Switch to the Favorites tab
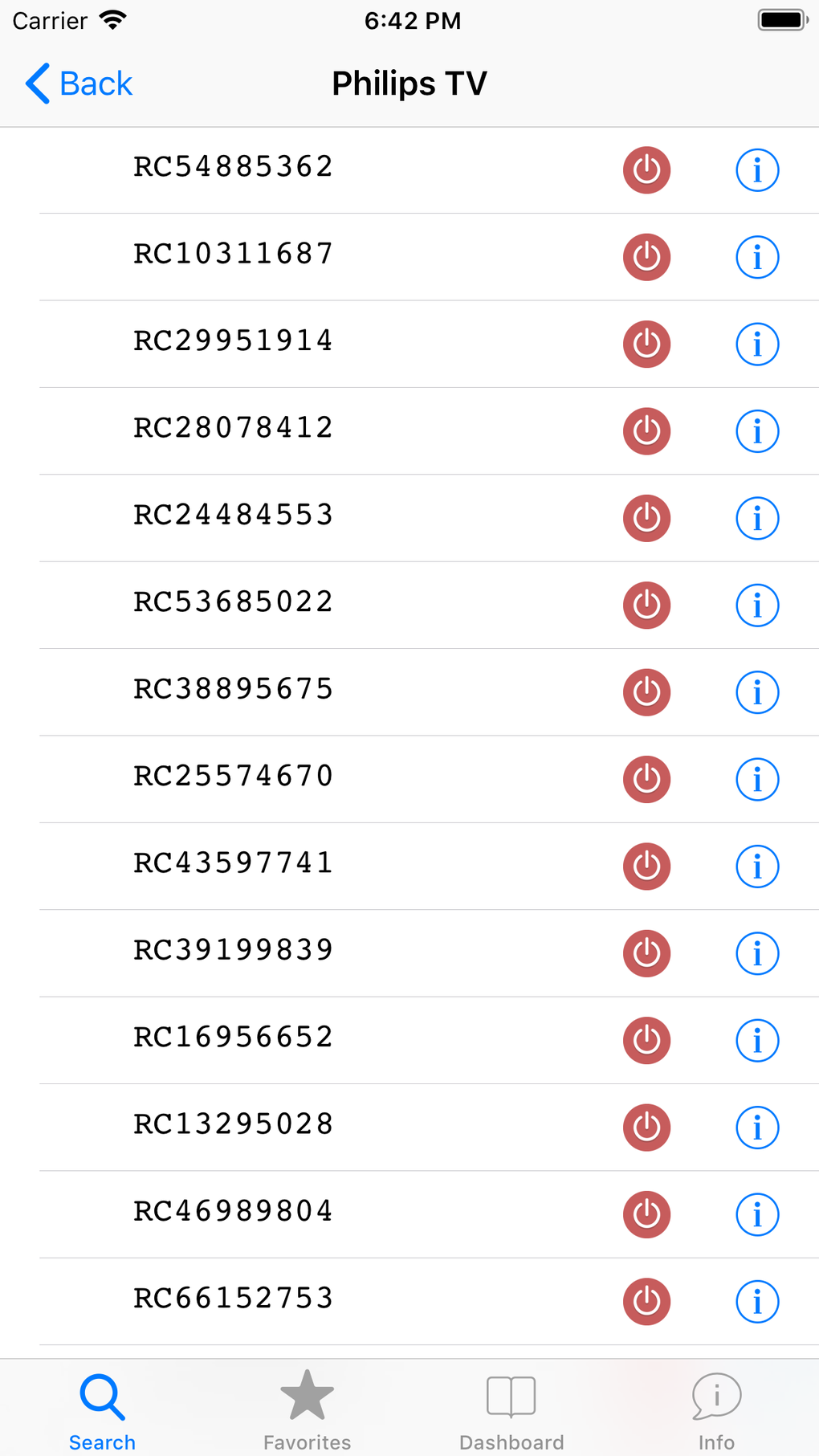This screenshot has height=1456, width=819. tap(307, 1410)
